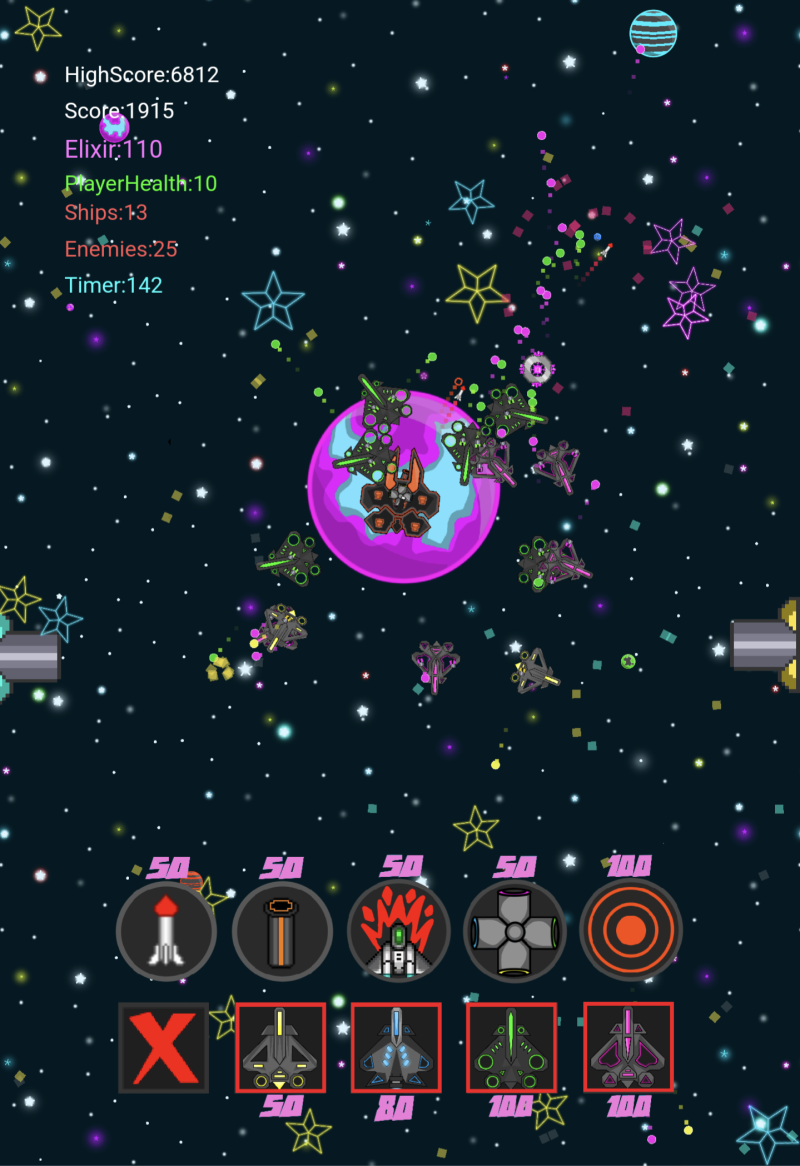This screenshot has width=800, height=1166.
Task: Pick the pink ship costing 100
Action: [628, 1047]
